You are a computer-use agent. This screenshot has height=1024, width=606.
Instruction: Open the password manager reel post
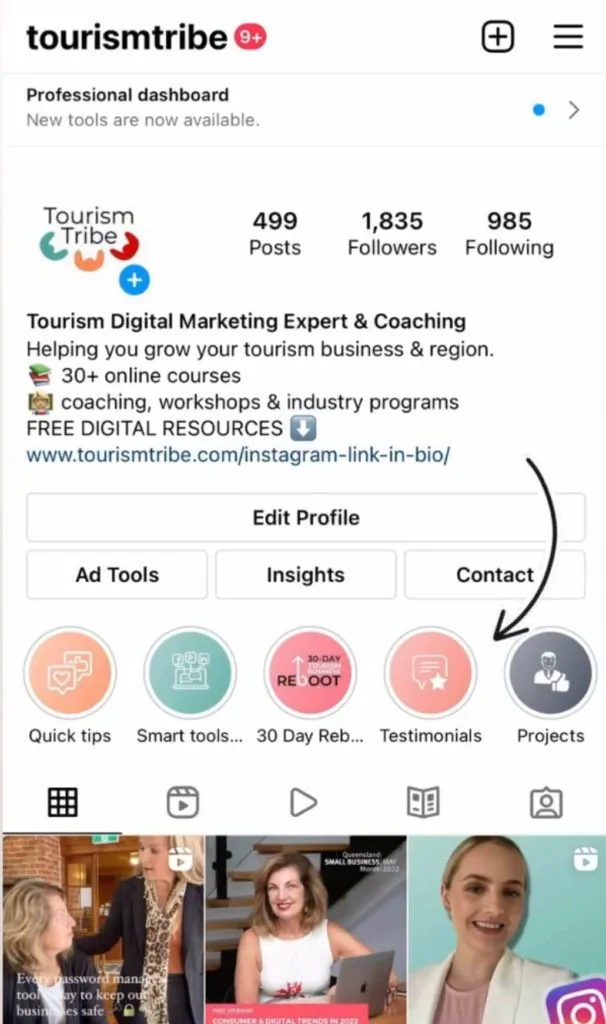coord(103,930)
